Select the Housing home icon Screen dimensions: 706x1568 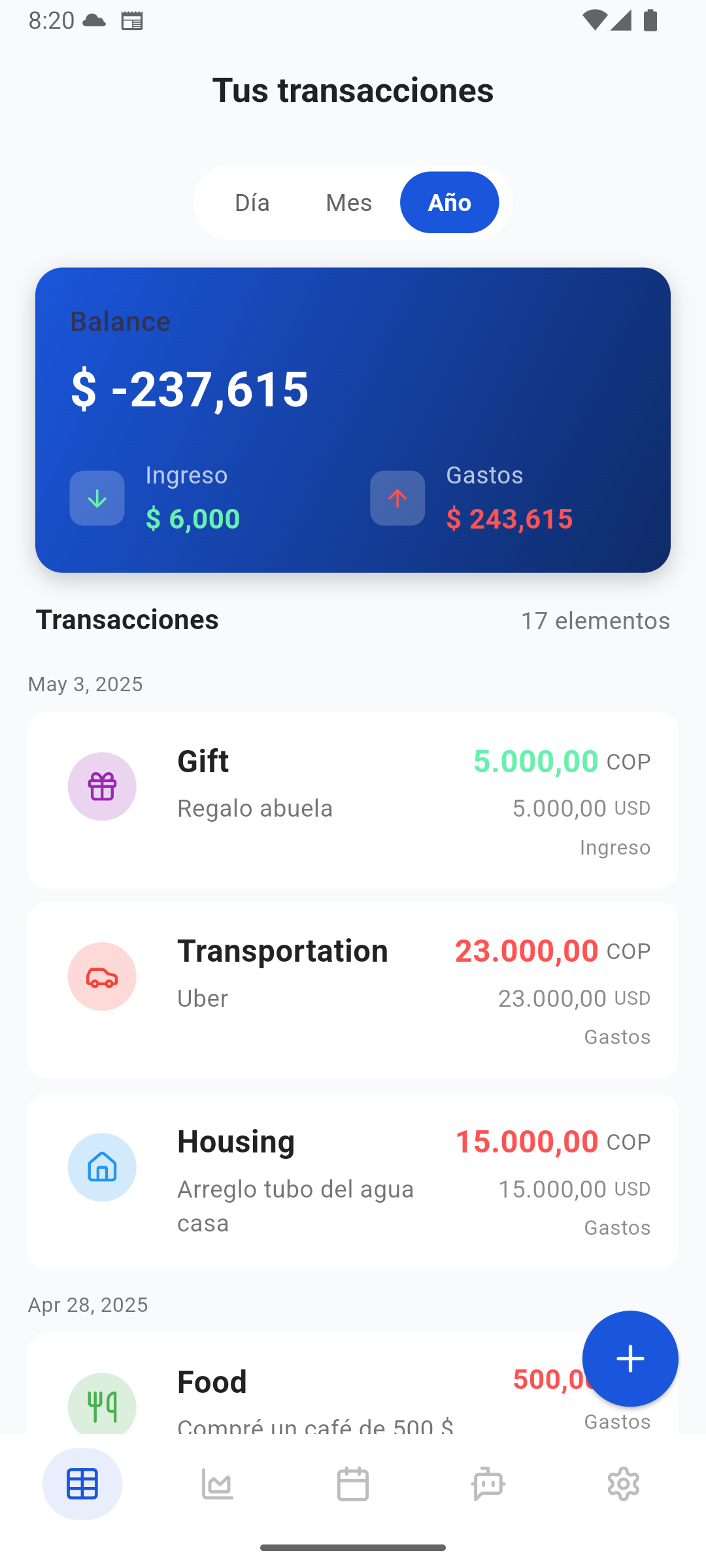point(102,1166)
